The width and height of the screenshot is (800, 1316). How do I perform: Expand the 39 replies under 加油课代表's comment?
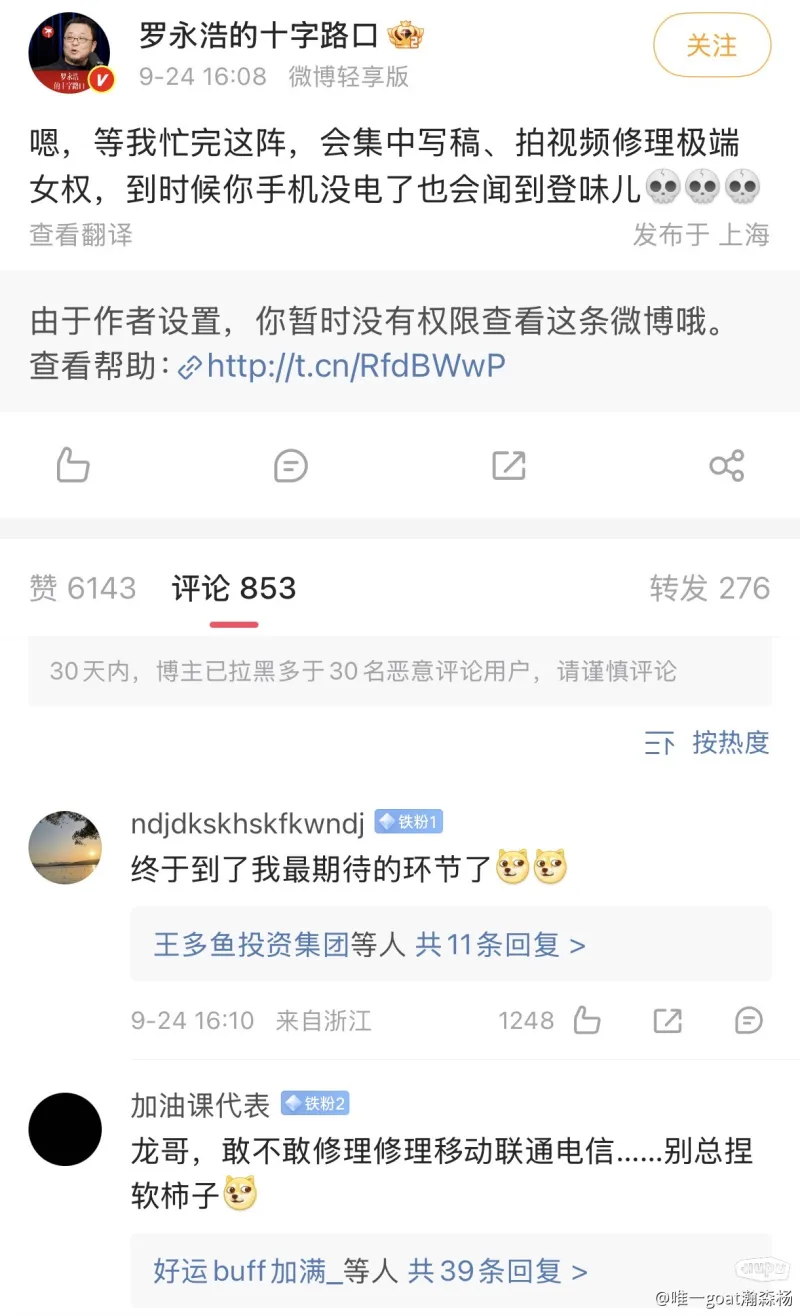[x=370, y=1271]
